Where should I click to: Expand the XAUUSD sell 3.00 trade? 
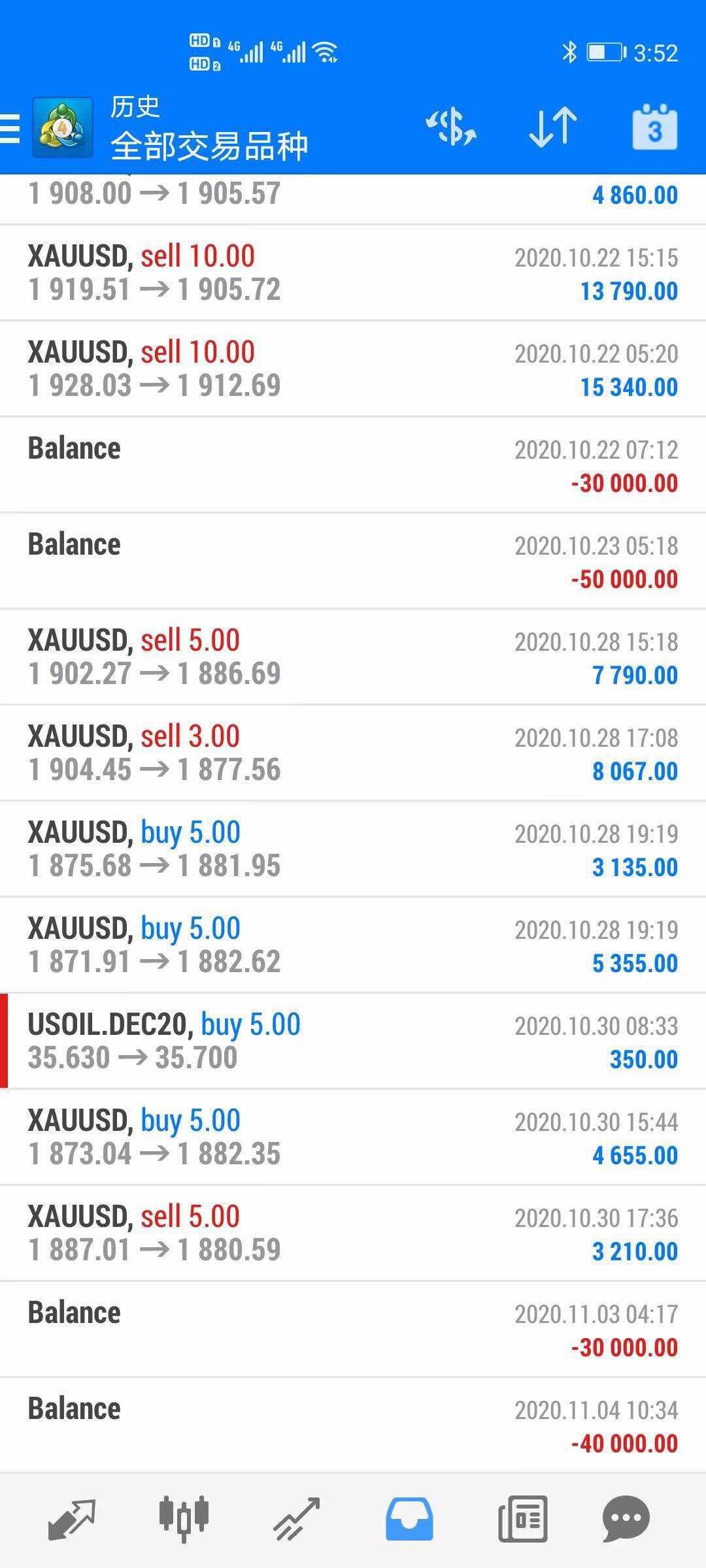(x=353, y=753)
